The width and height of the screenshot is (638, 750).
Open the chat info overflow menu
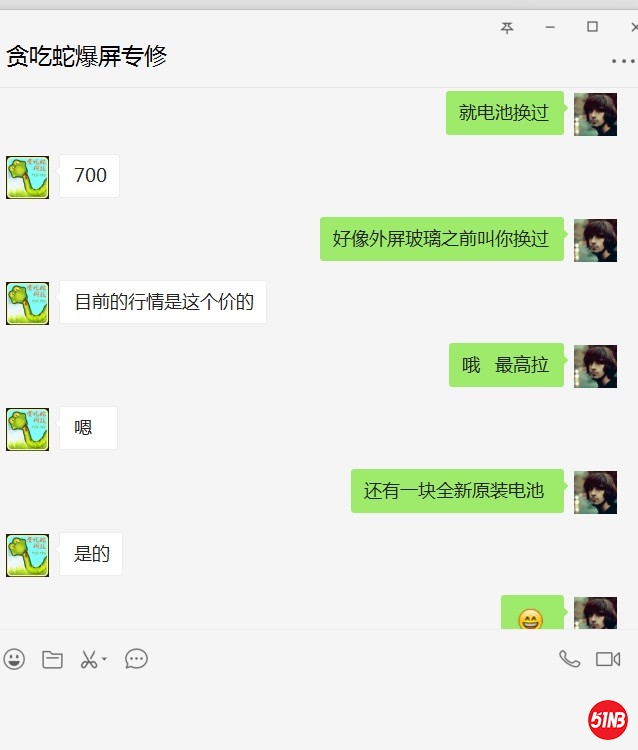click(x=622, y=61)
